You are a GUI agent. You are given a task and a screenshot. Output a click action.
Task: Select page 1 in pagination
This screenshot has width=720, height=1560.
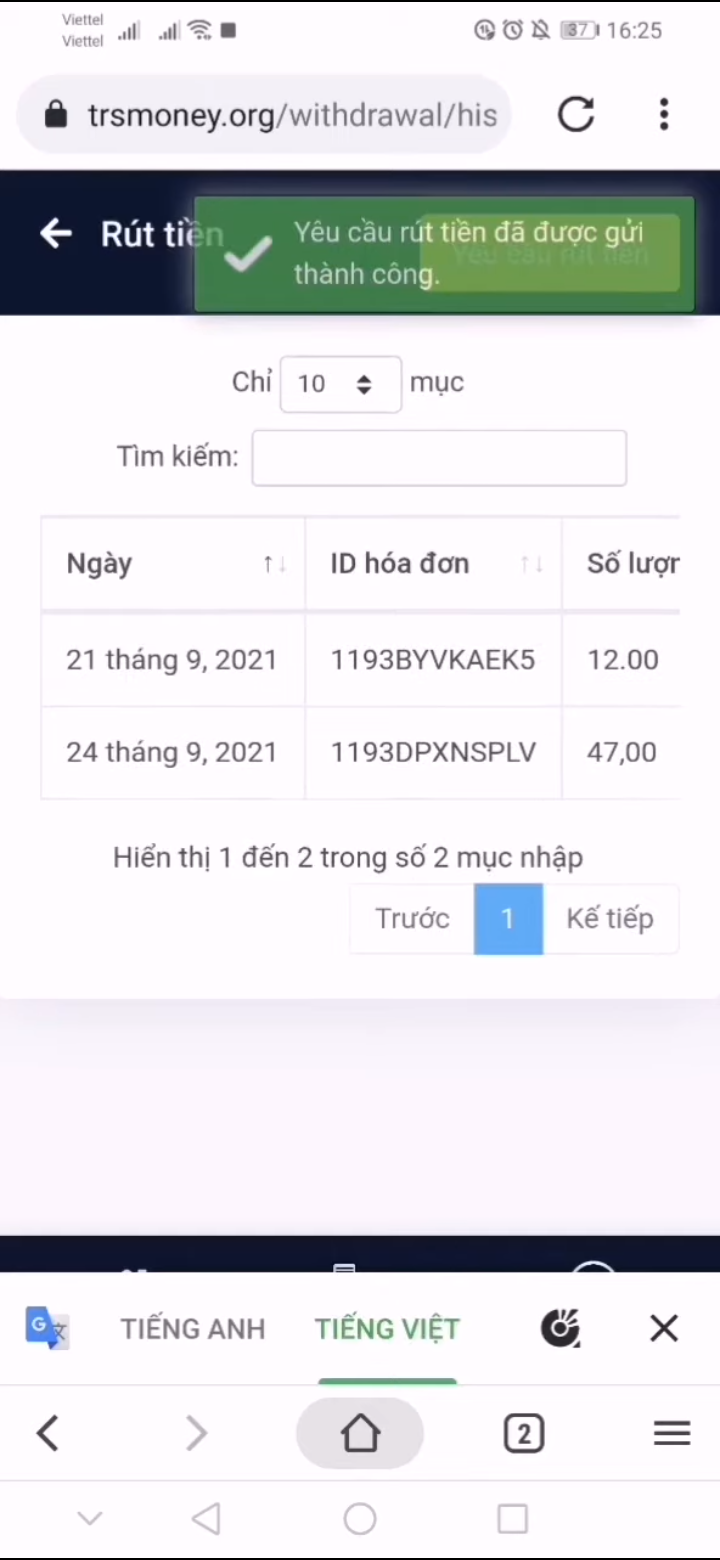click(508, 919)
